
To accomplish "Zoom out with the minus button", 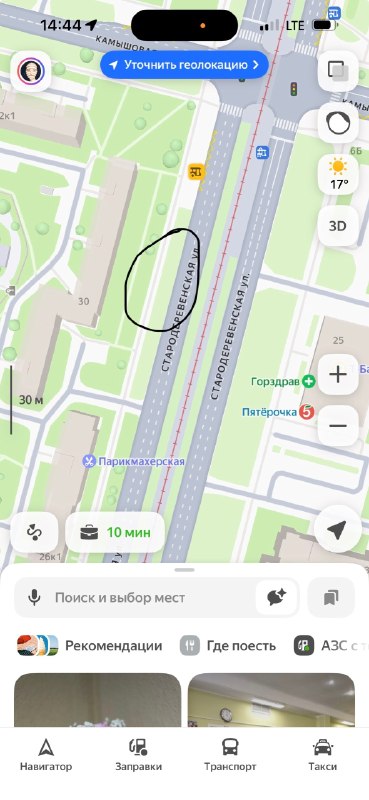I will click(337, 426).
